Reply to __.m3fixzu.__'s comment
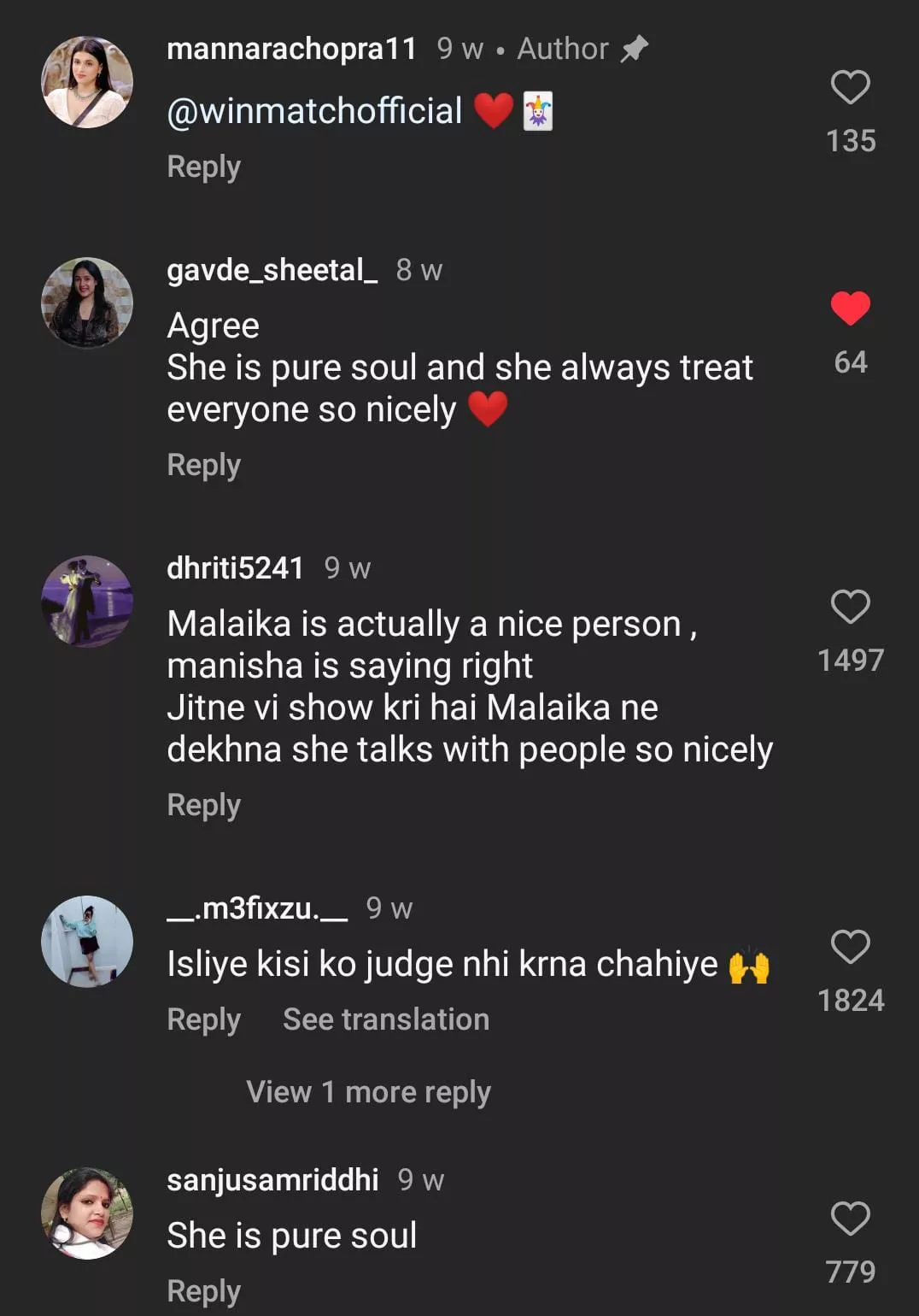Image resolution: width=919 pixels, height=1316 pixels. pyautogui.click(x=203, y=1019)
